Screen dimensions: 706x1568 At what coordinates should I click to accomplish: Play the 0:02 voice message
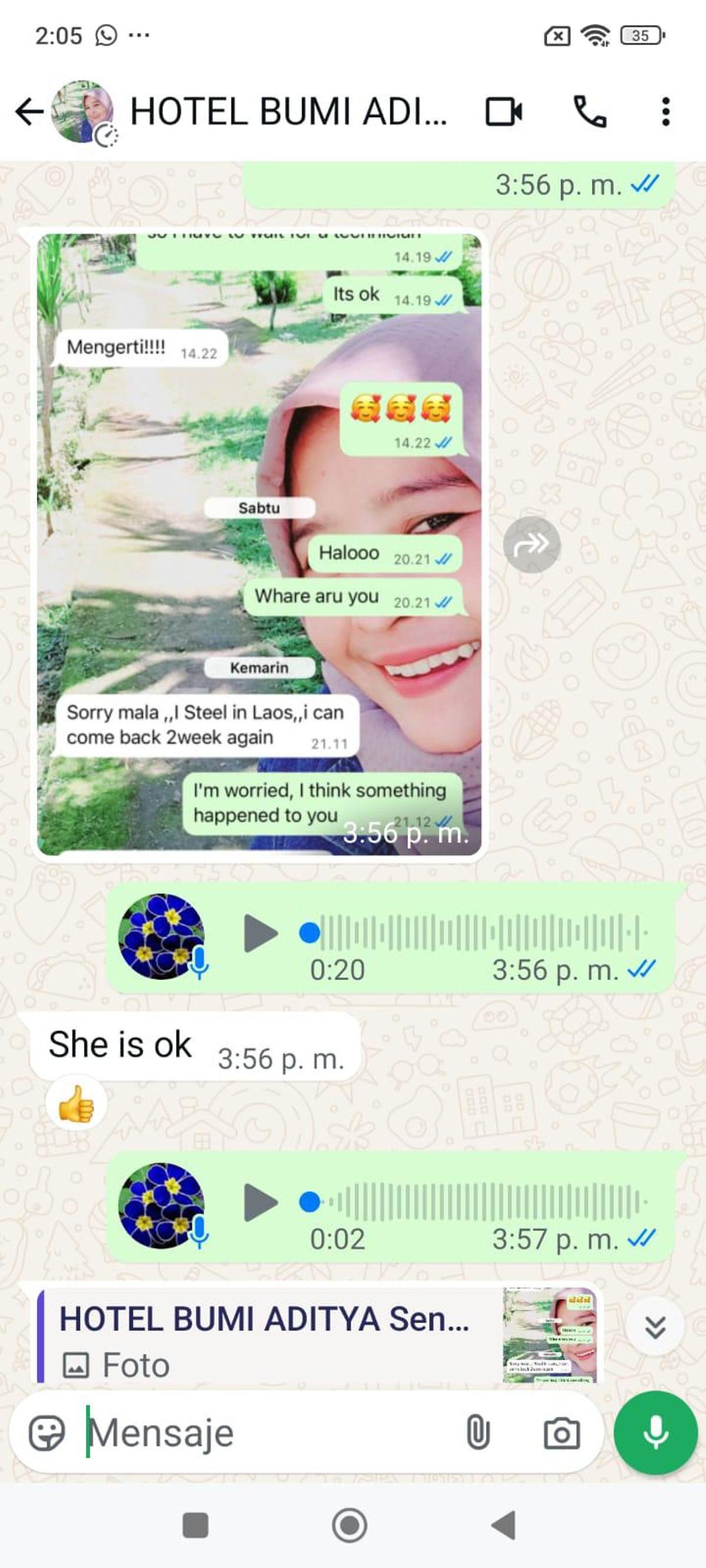click(260, 1202)
